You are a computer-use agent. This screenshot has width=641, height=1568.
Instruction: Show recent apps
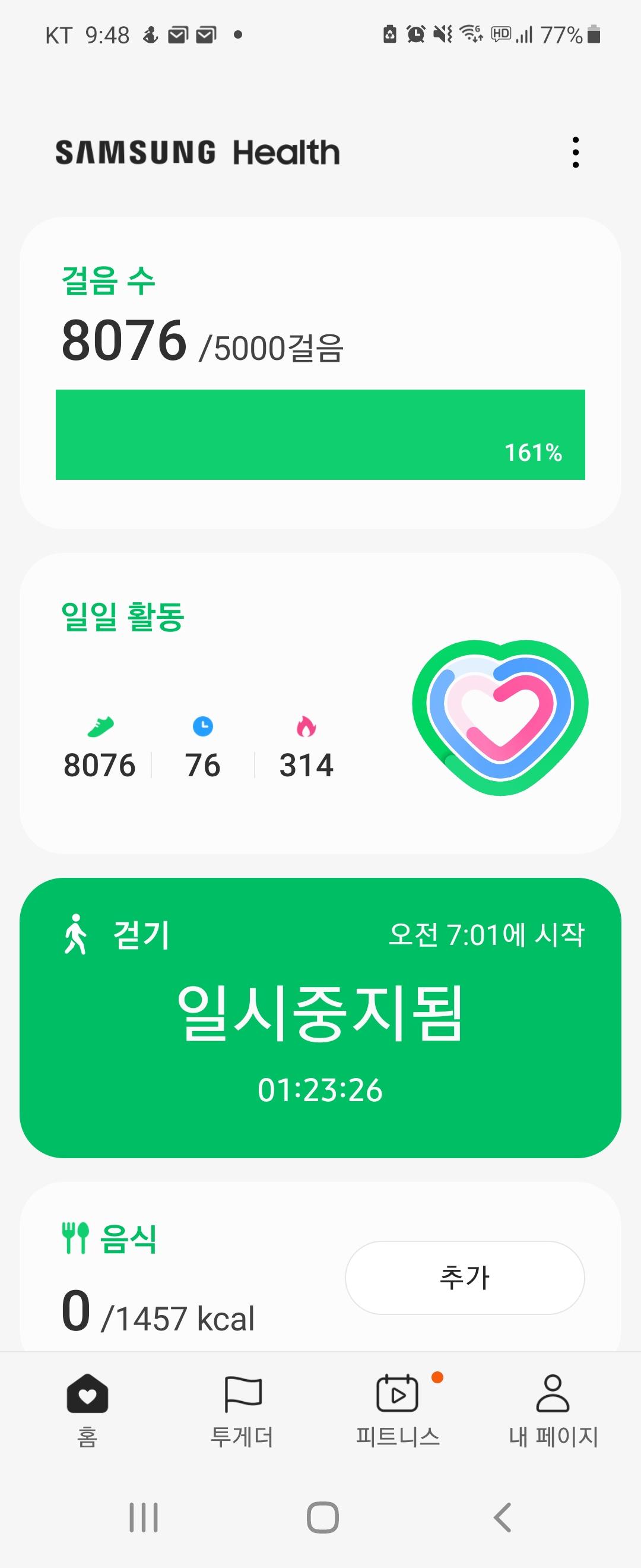pyautogui.click(x=144, y=1517)
